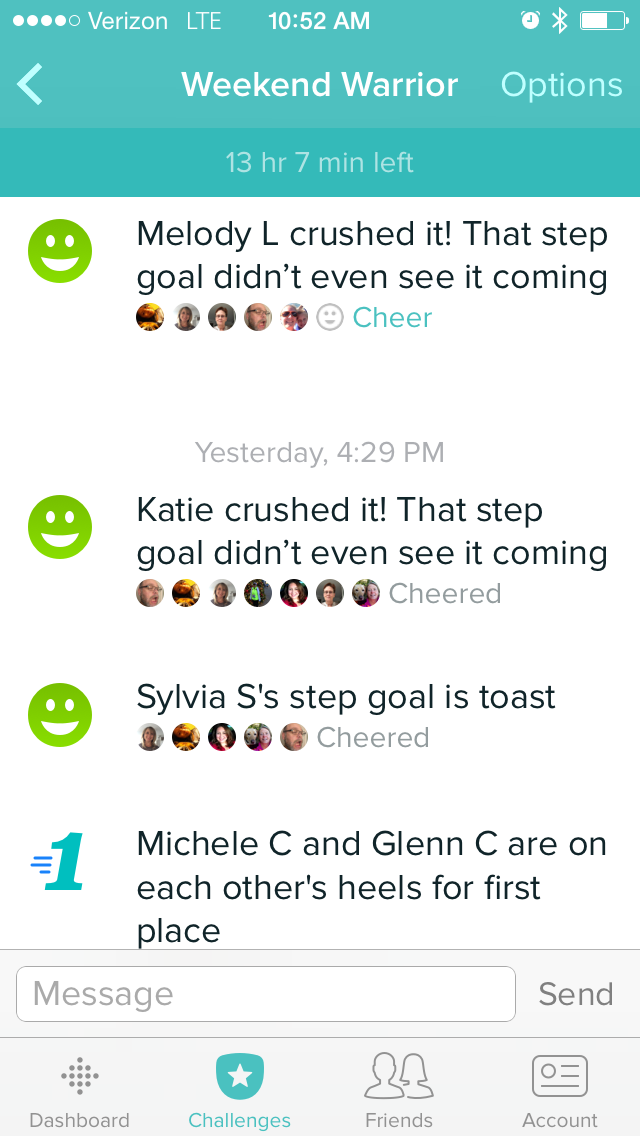Tap Cheered under Sylvia S's post
The width and height of the screenshot is (640, 1136).
372,738
